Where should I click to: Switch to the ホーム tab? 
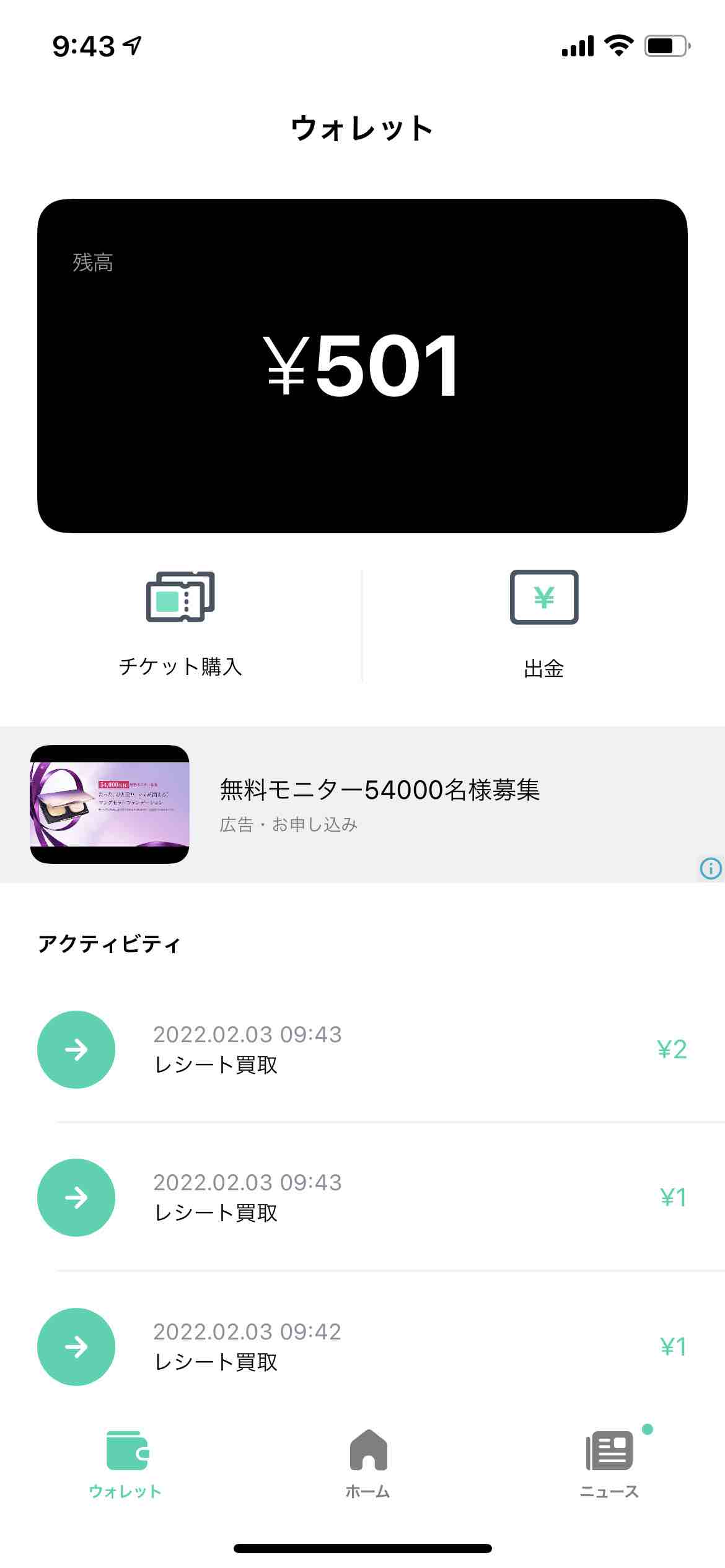368,1464
